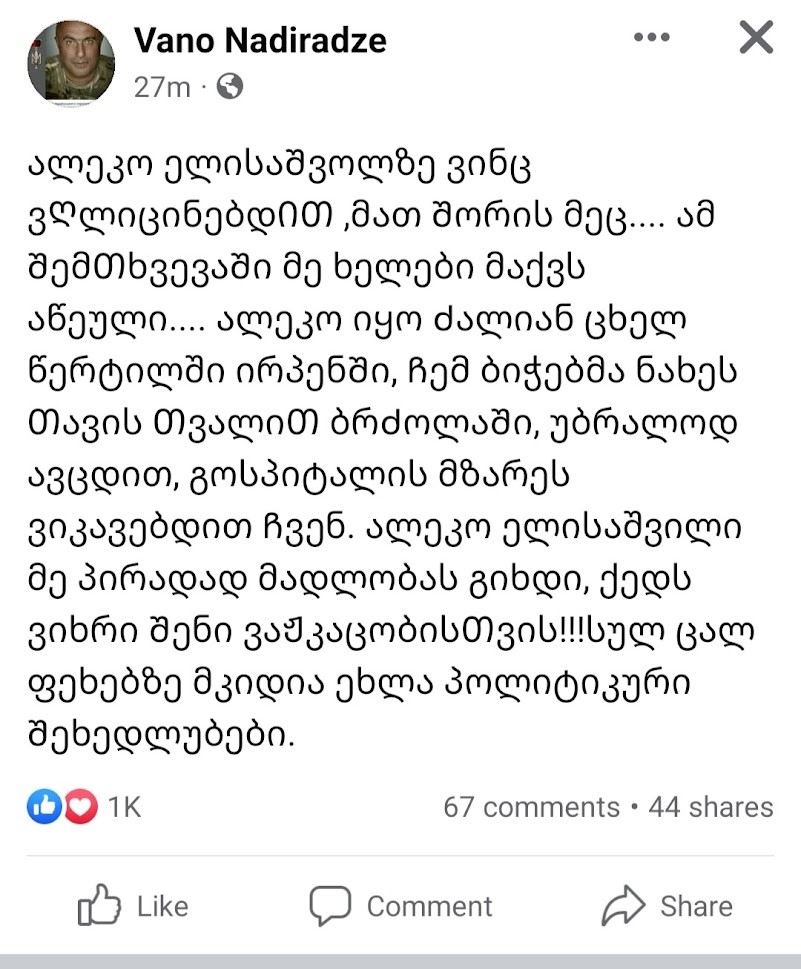This screenshot has width=801, height=969.
Task: Dismiss the post with the X
Action: click(755, 38)
